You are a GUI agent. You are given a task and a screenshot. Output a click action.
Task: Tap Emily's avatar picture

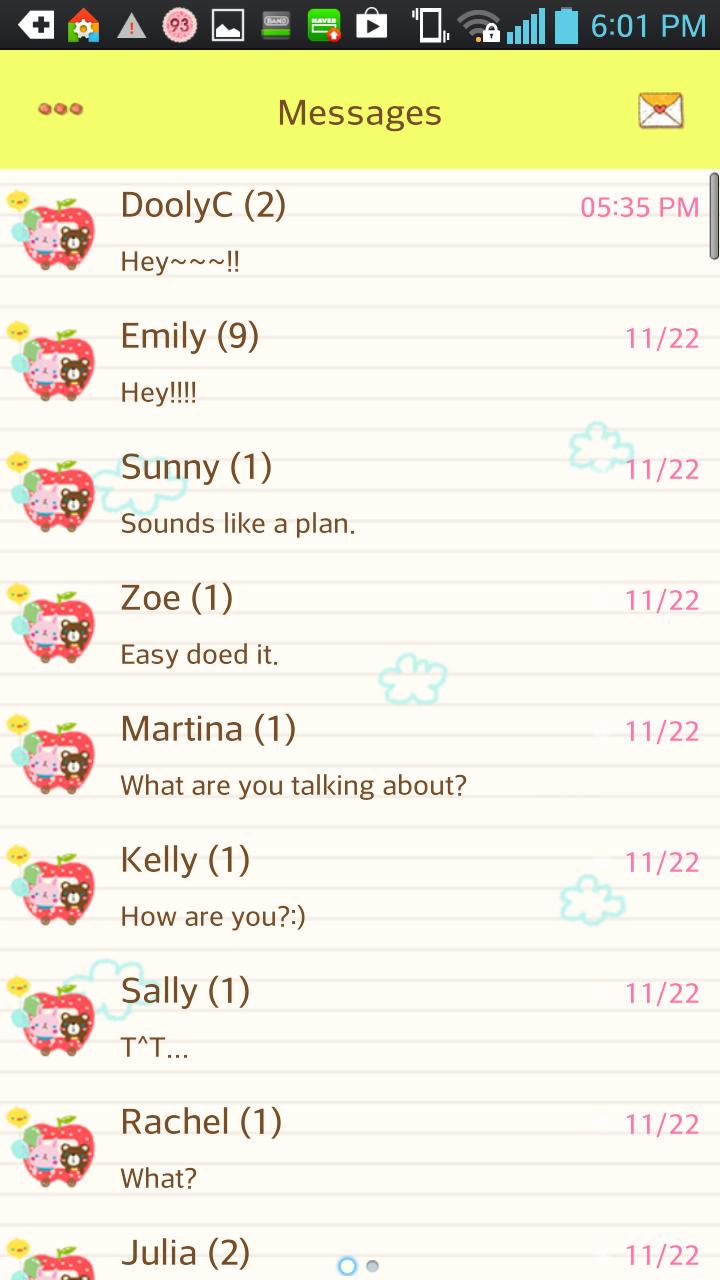pyautogui.click(x=55, y=362)
